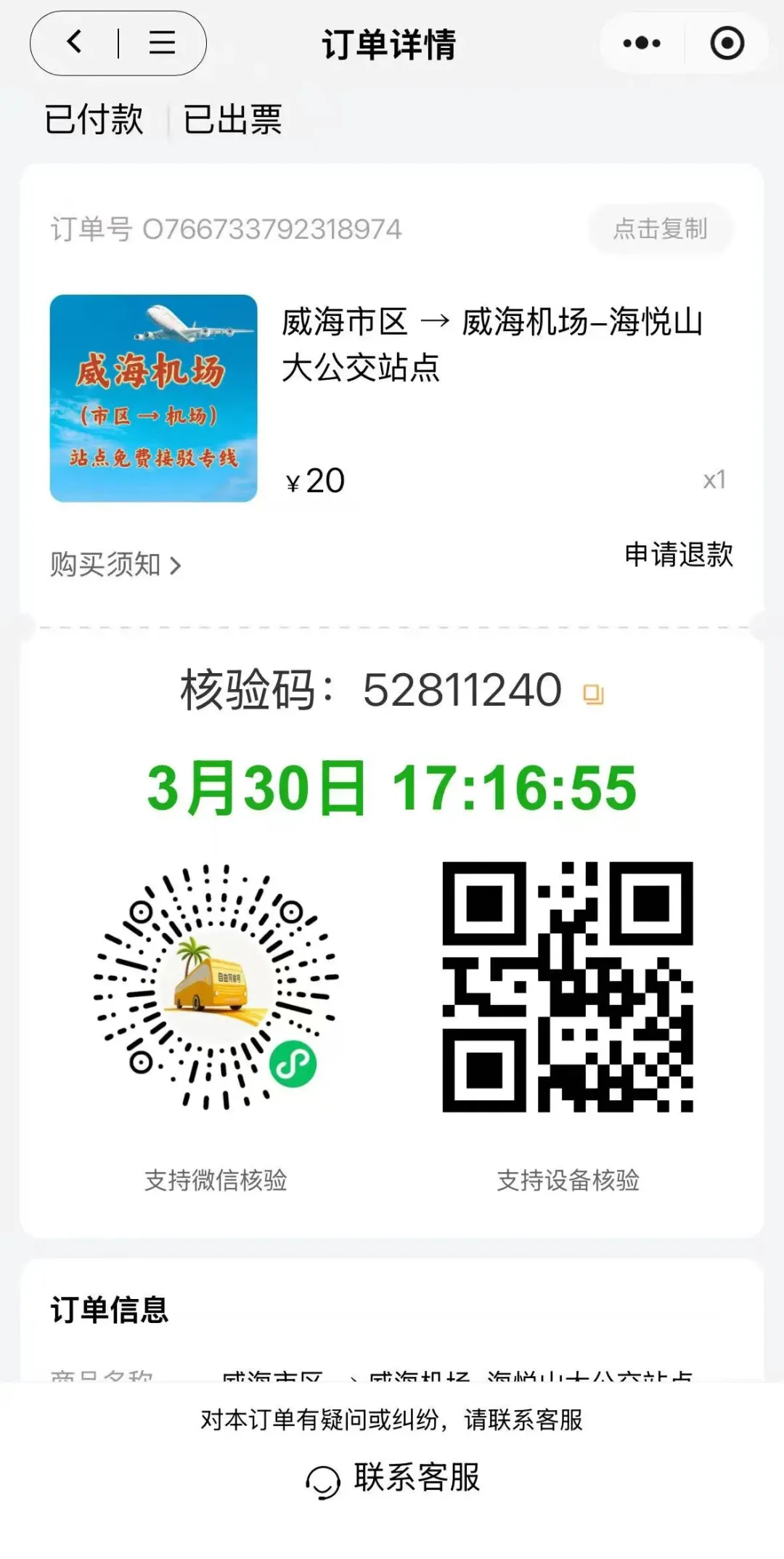This screenshot has width=784, height=1559.
Task: Open 购买须知 purchase notes
Action: coord(115,565)
